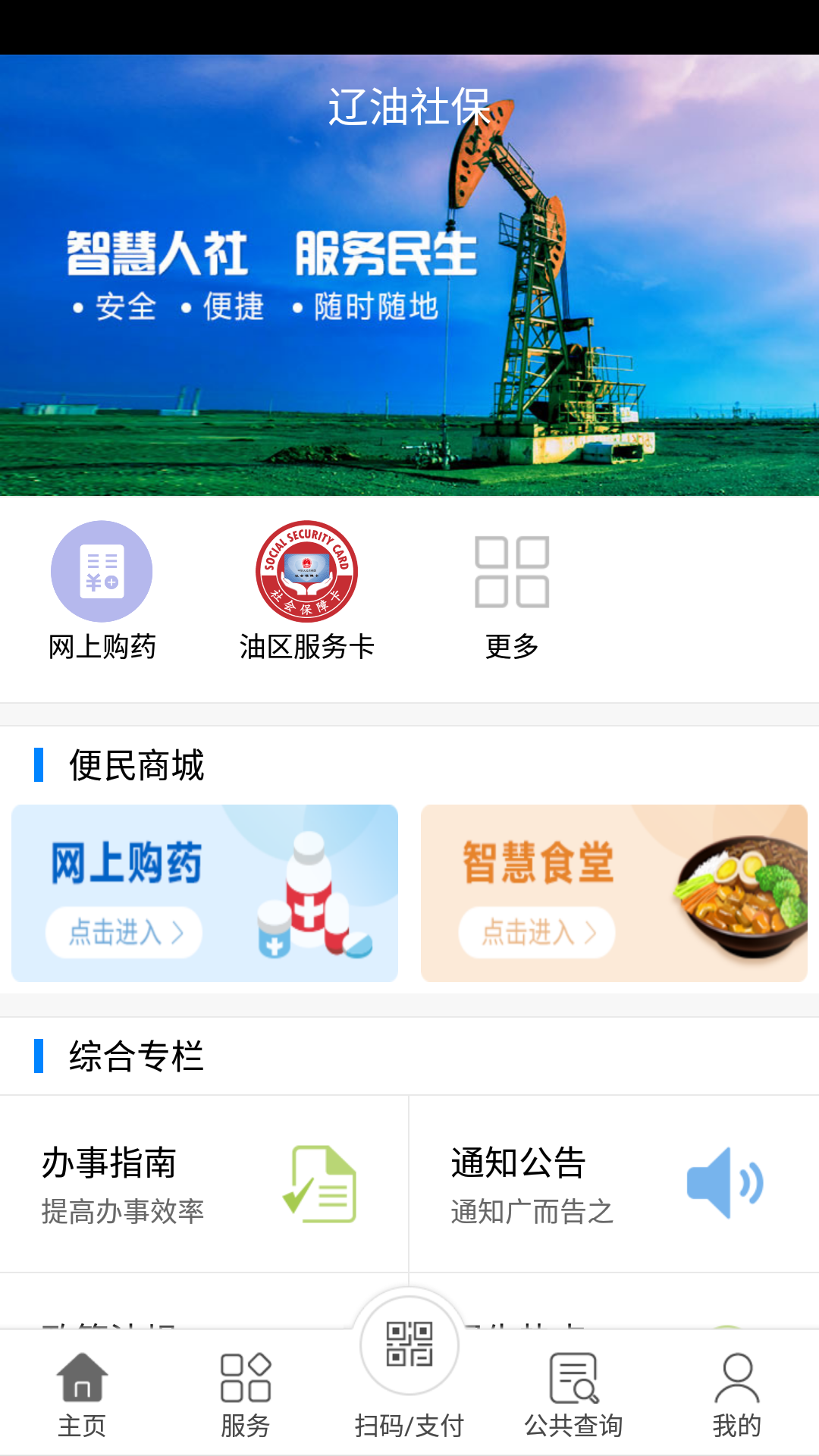Open the 网上购药 purple icon

pyautogui.click(x=102, y=573)
